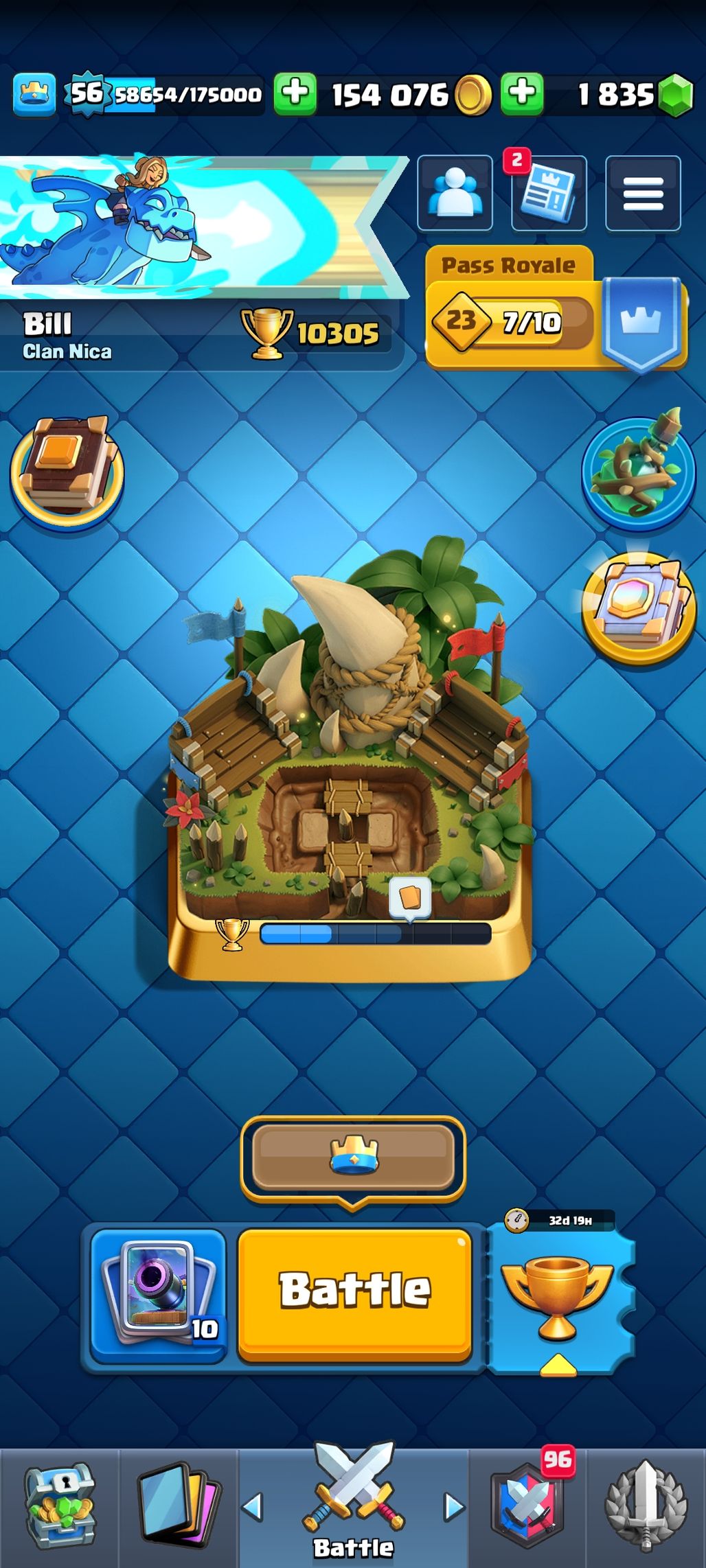Open the news feed with 2 notifications
The height and width of the screenshot is (1568, 706).
548,193
